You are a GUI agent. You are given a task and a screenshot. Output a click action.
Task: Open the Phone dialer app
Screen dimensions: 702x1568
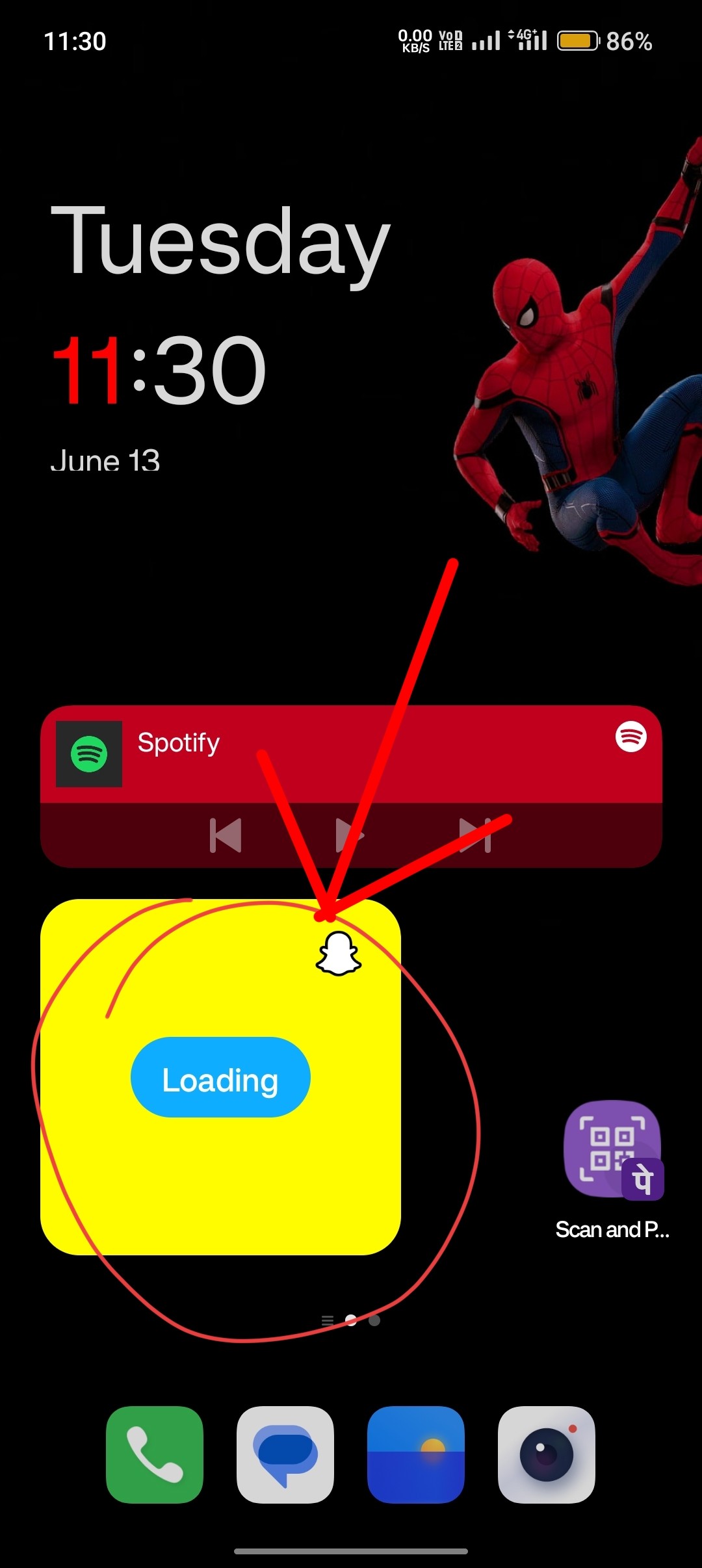tap(155, 1455)
